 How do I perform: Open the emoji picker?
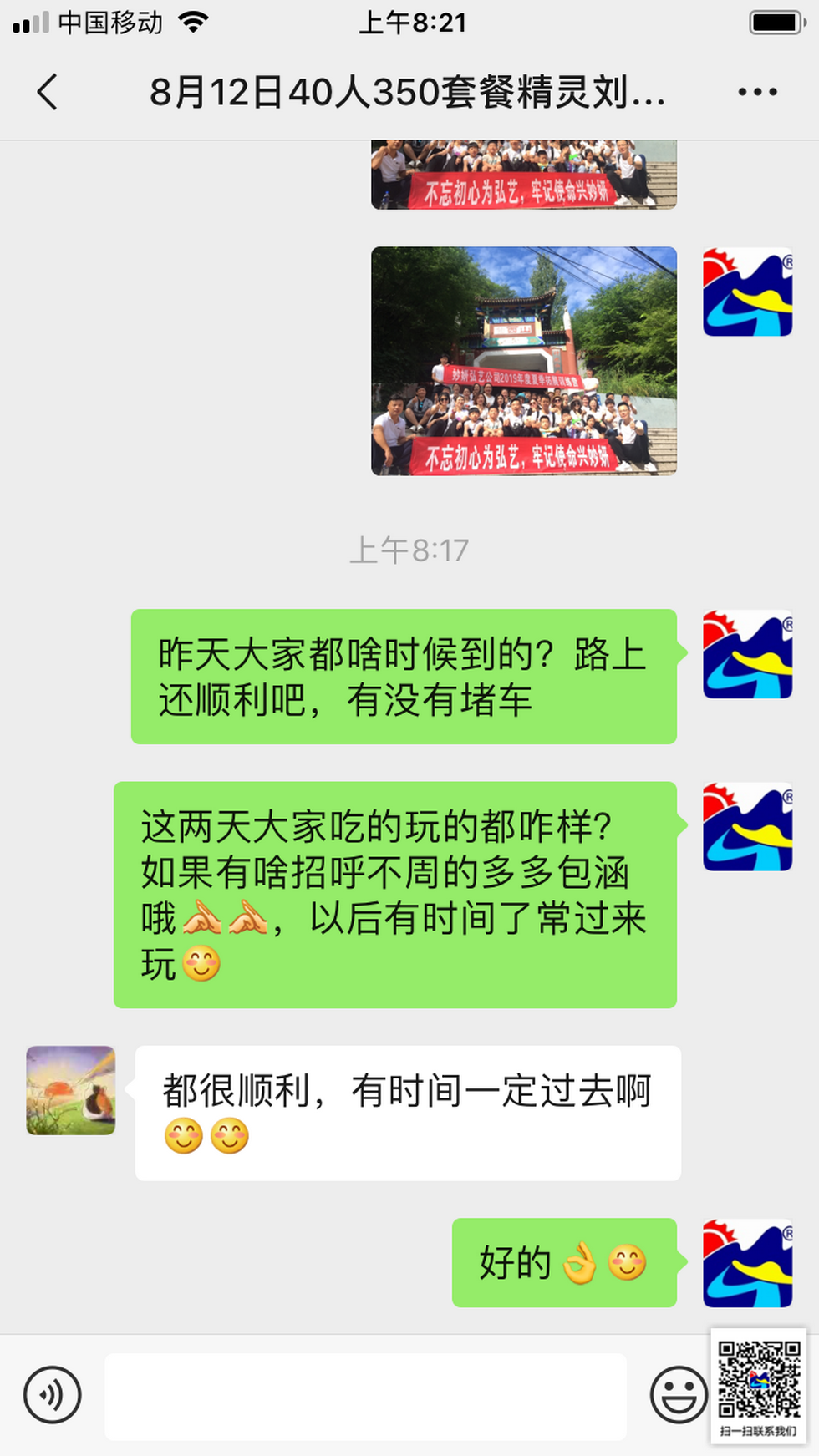(678, 1394)
